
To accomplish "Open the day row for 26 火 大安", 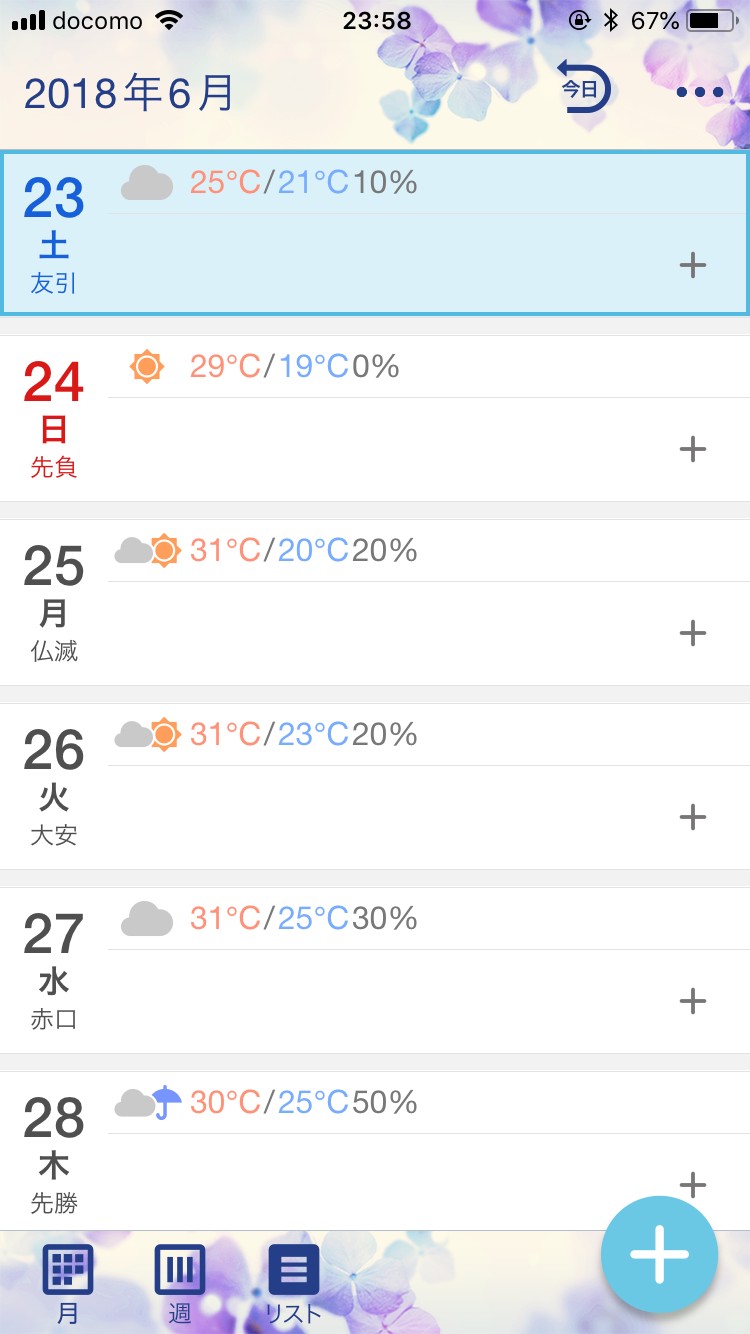I will coord(54,786).
